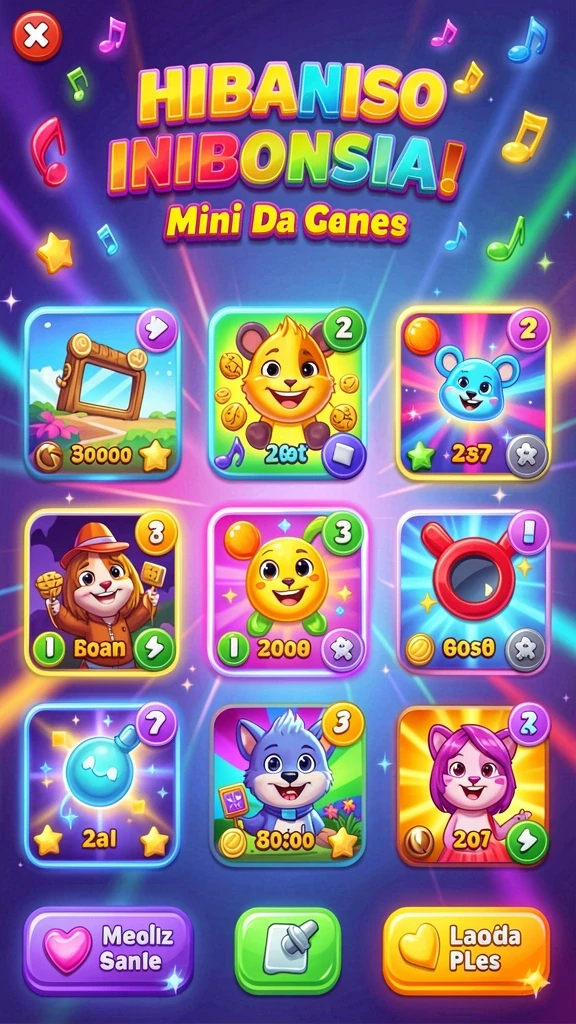The image size is (576, 1024).
Task: Launch the girl with orange hat game
Action: [x=102, y=592]
